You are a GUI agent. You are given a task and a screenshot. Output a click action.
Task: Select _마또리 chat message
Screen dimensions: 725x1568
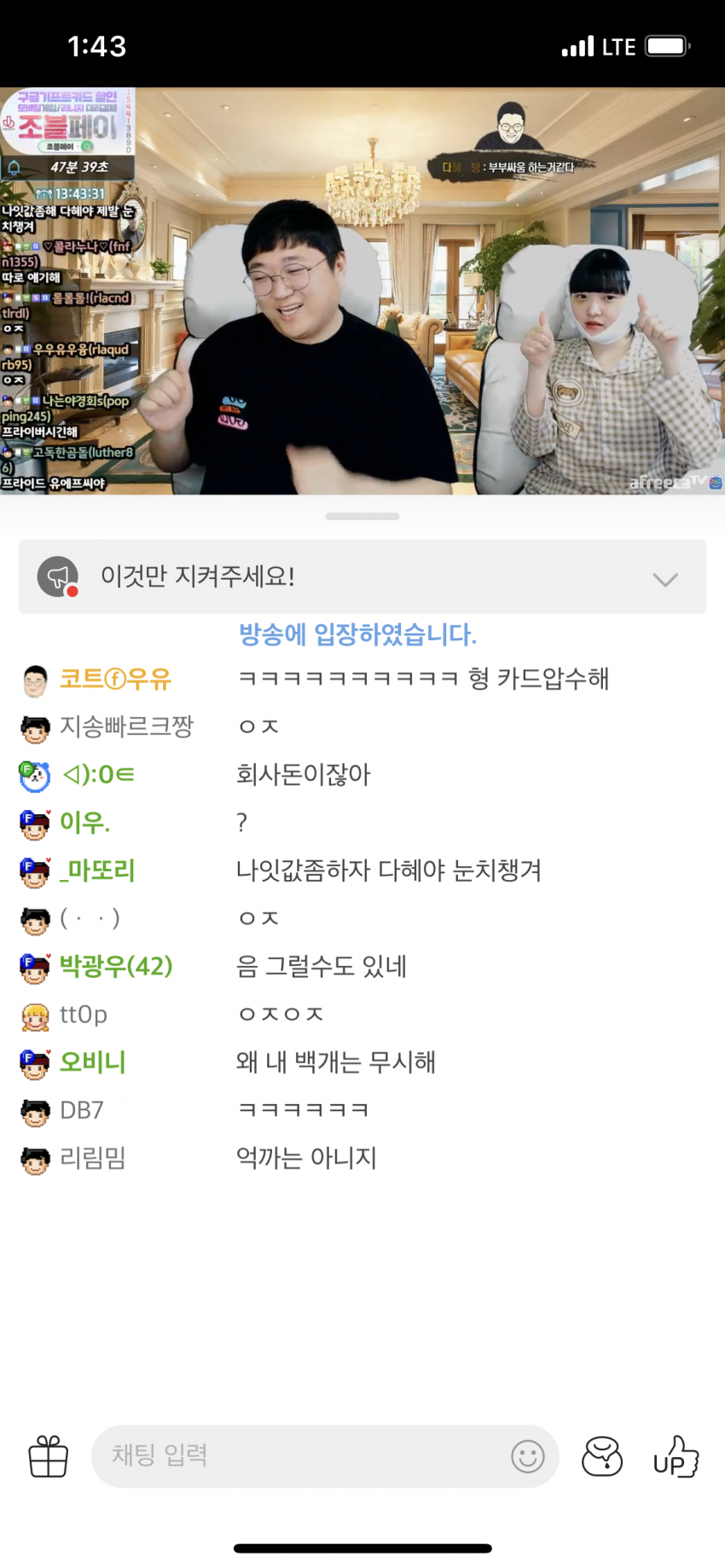pyautogui.click(x=388, y=871)
